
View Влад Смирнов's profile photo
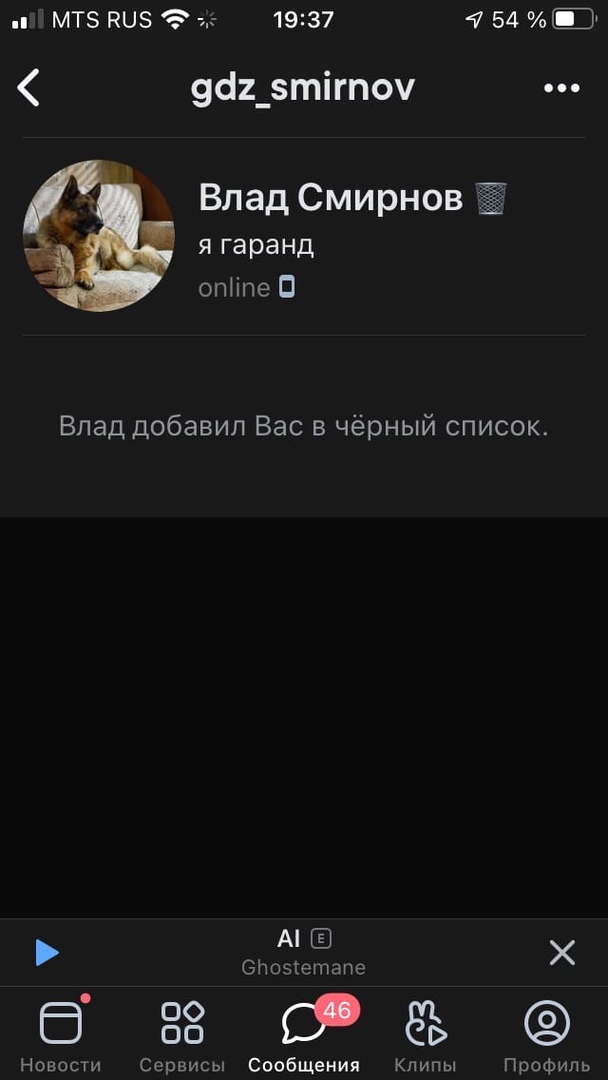(98, 236)
